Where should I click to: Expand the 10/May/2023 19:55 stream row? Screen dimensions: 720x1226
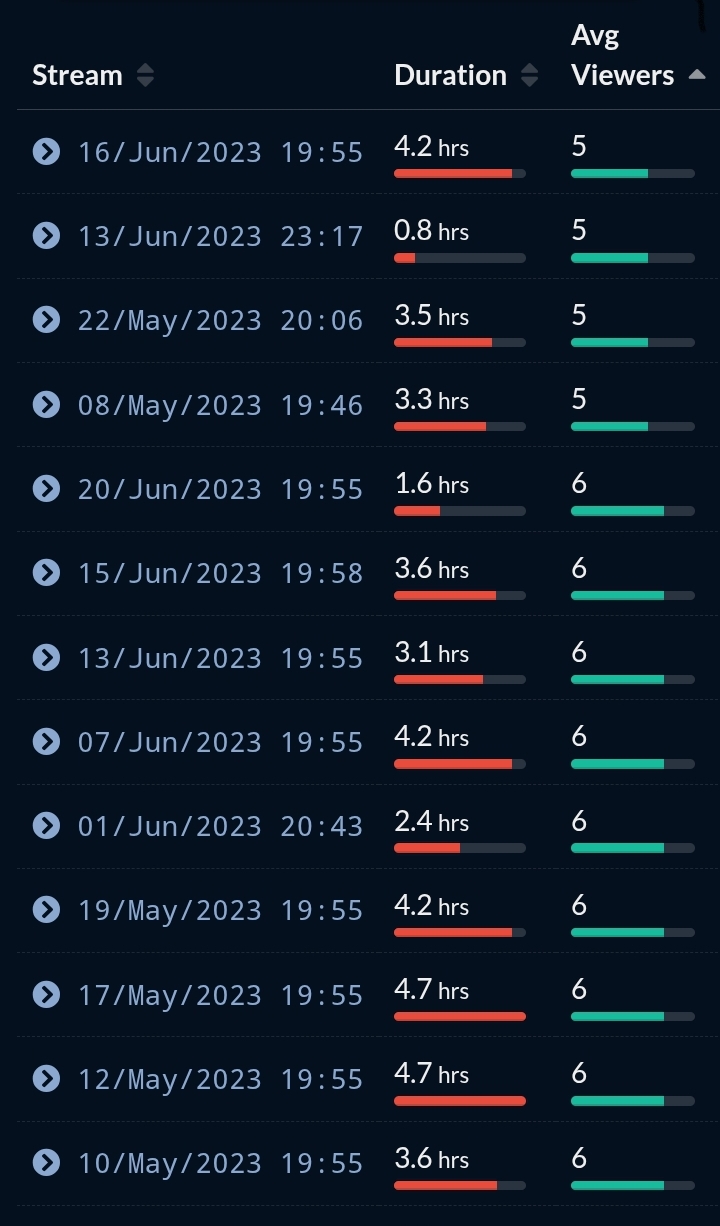tap(46, 1162)
